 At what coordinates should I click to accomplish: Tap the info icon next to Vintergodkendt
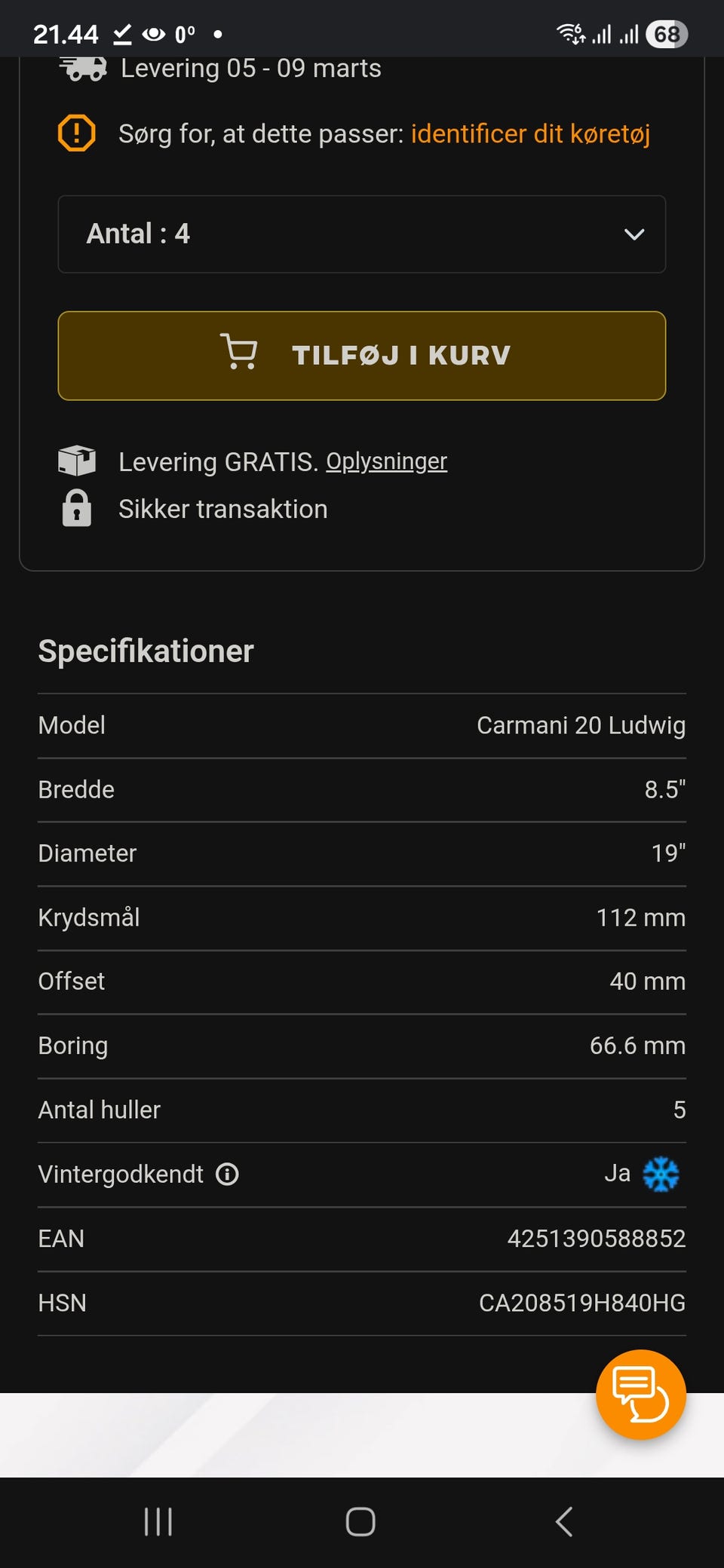click(x=227, y=1174)
